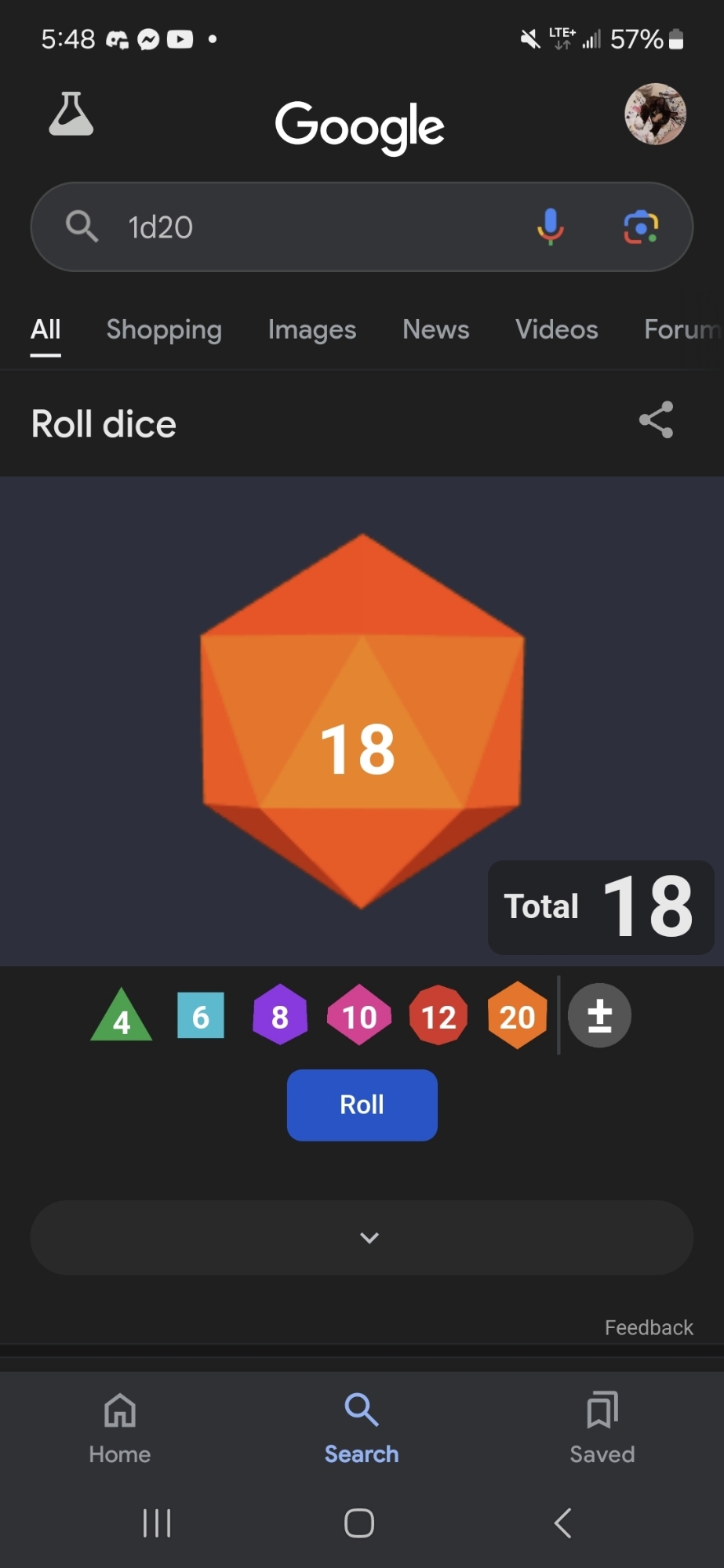
Task: Start voice search with the microphone
Action: click(551, 227)
